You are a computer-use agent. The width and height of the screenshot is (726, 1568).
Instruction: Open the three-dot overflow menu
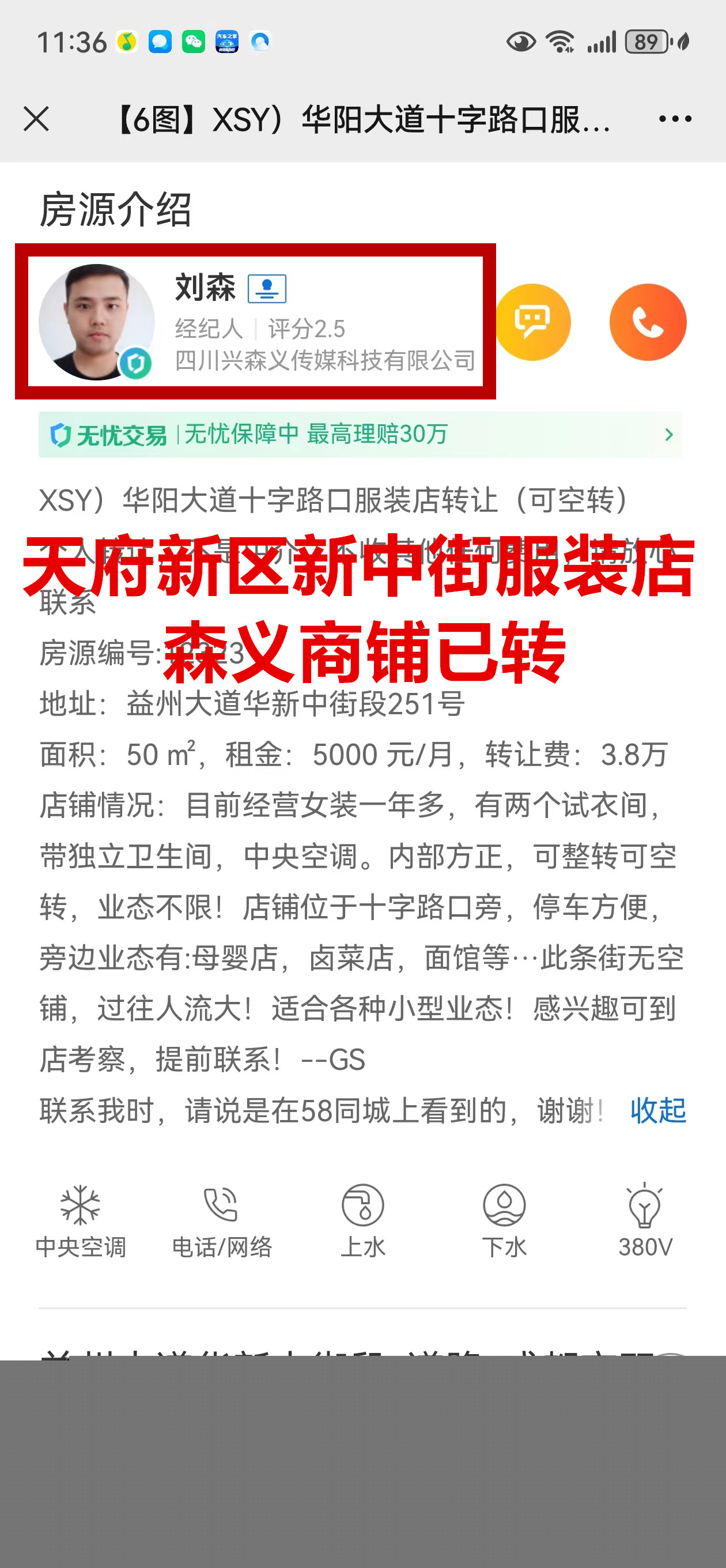click(x=675, y=119)
